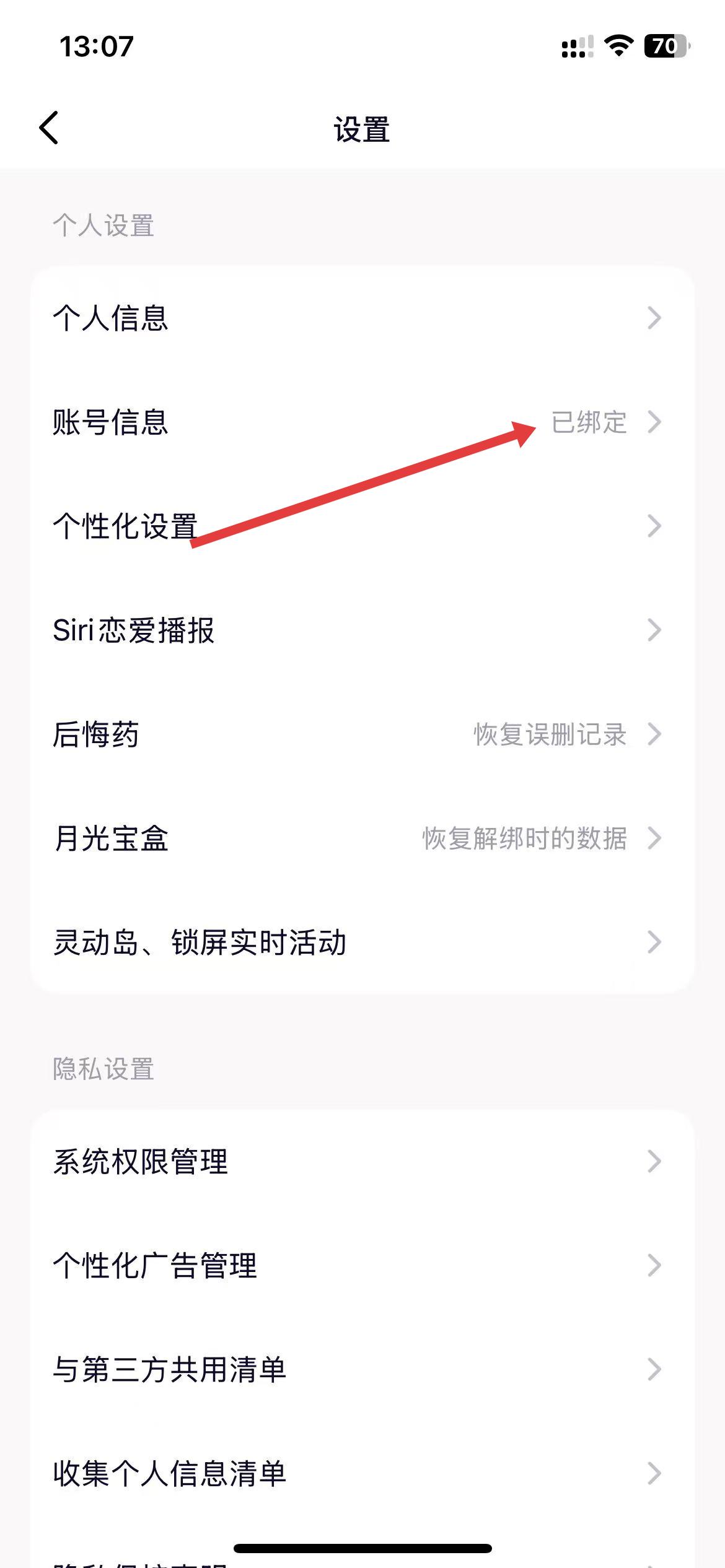
Task: Open Siri恋爱播报 settings
Action: [x=362, y=630]
